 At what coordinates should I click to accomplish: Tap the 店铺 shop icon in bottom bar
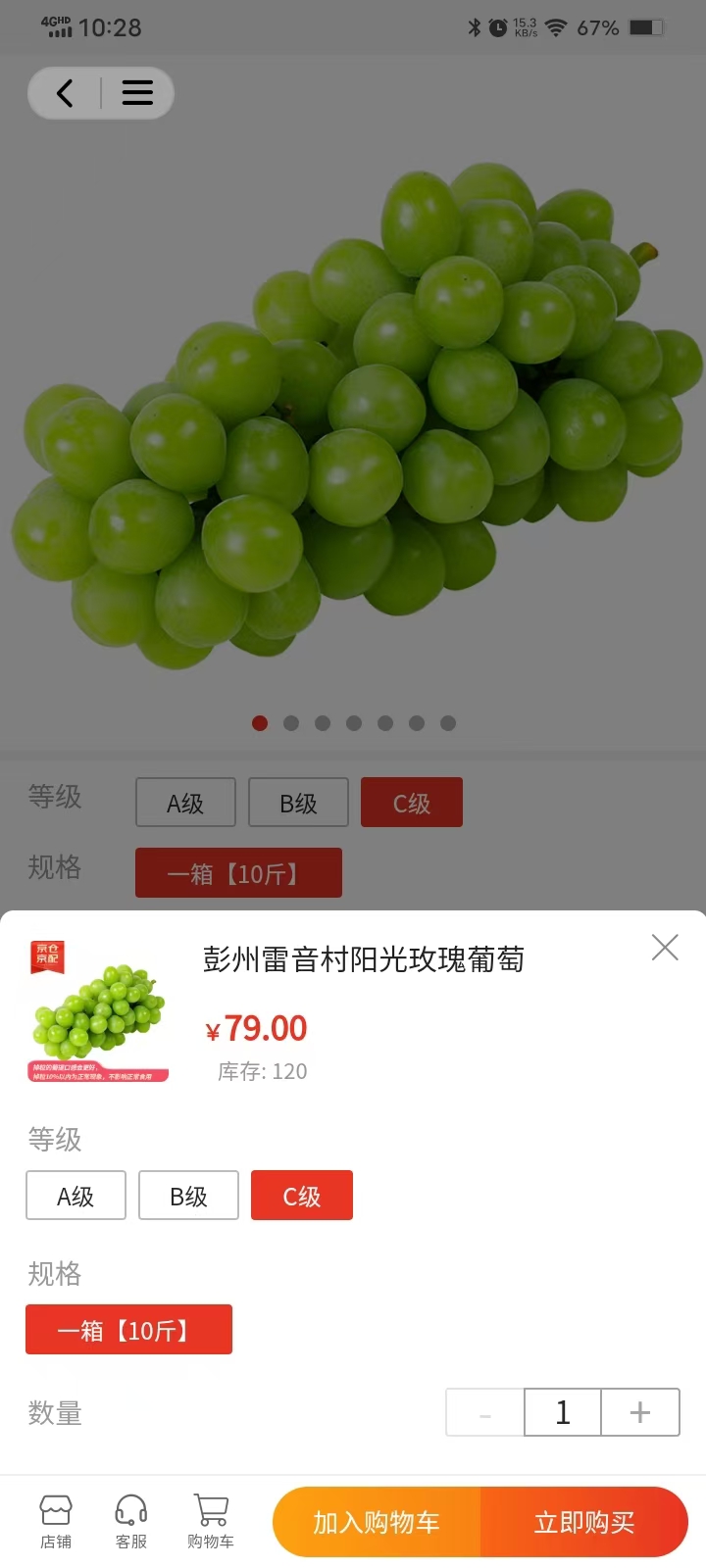pyautogui.click(x=56, y=1519)
